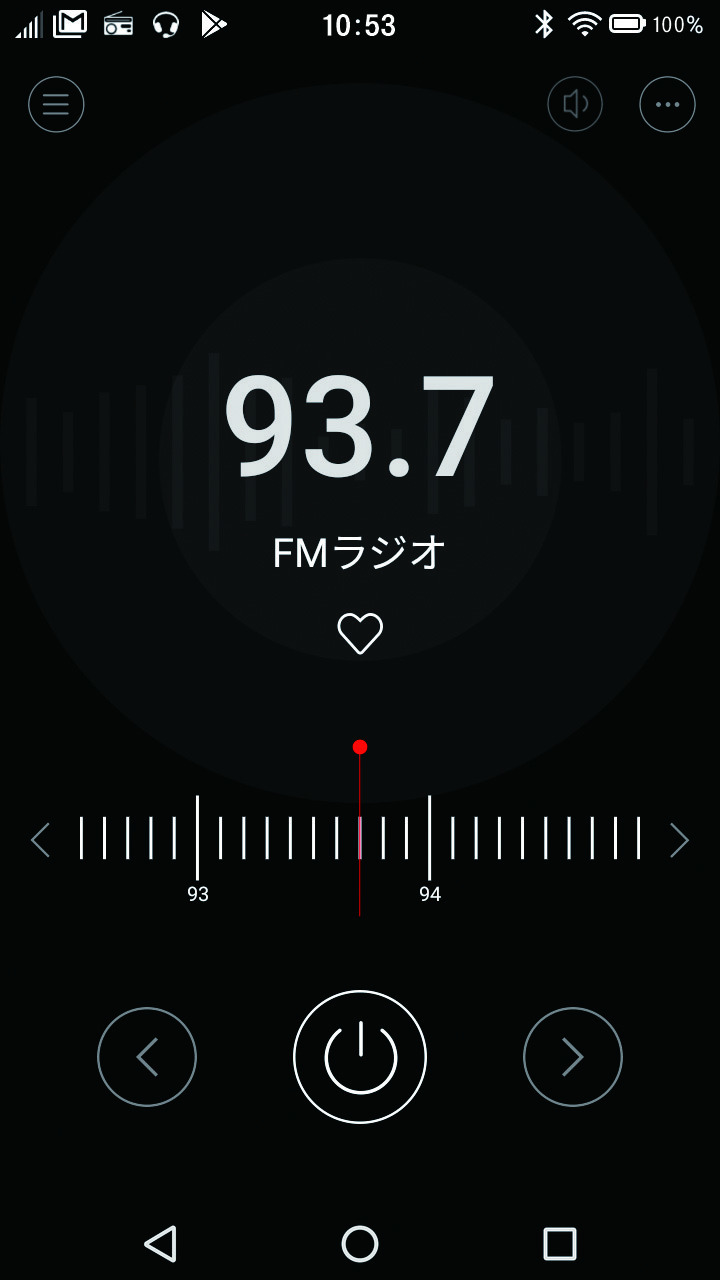
Task: Go to the home screen
Action: point(360,1244)
